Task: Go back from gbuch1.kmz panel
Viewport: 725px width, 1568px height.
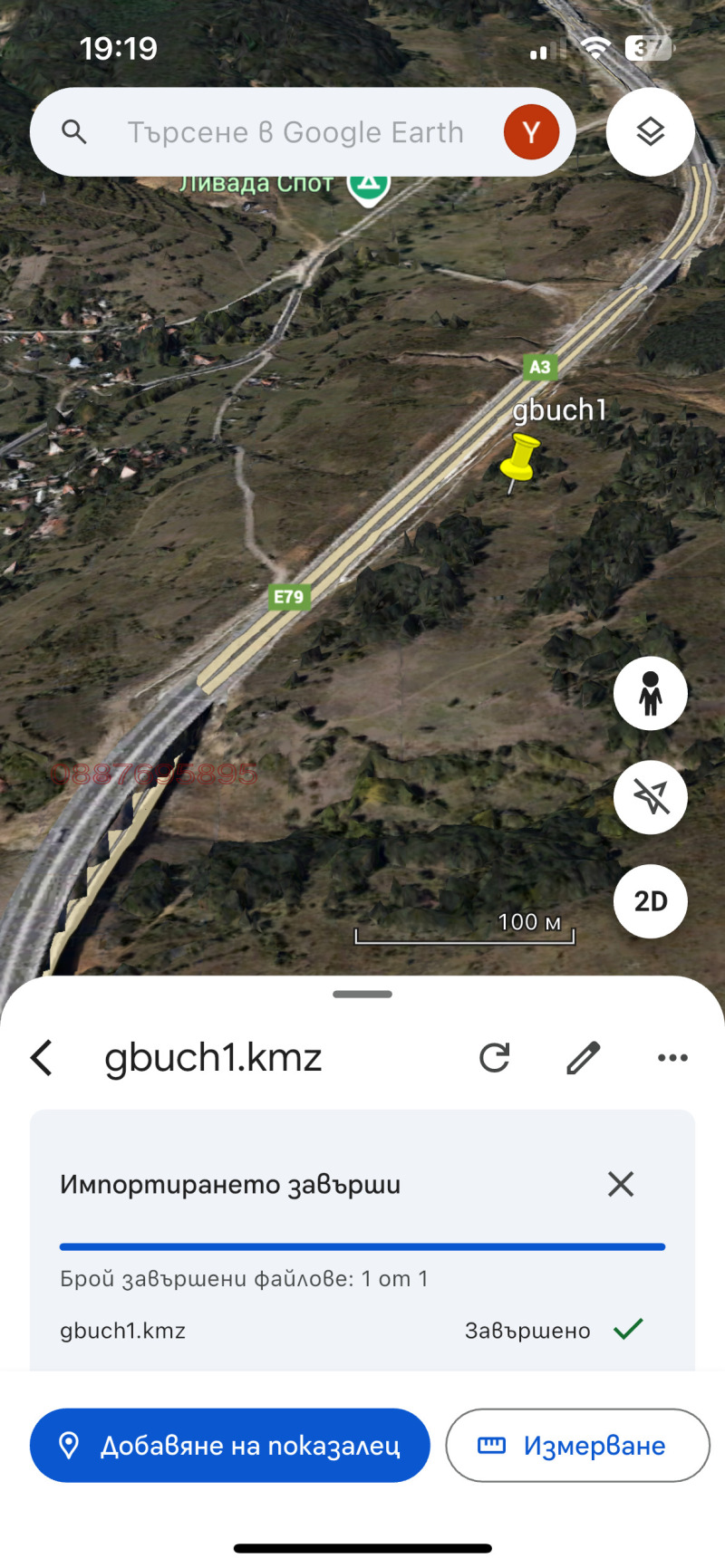Action: point(43,1057)
